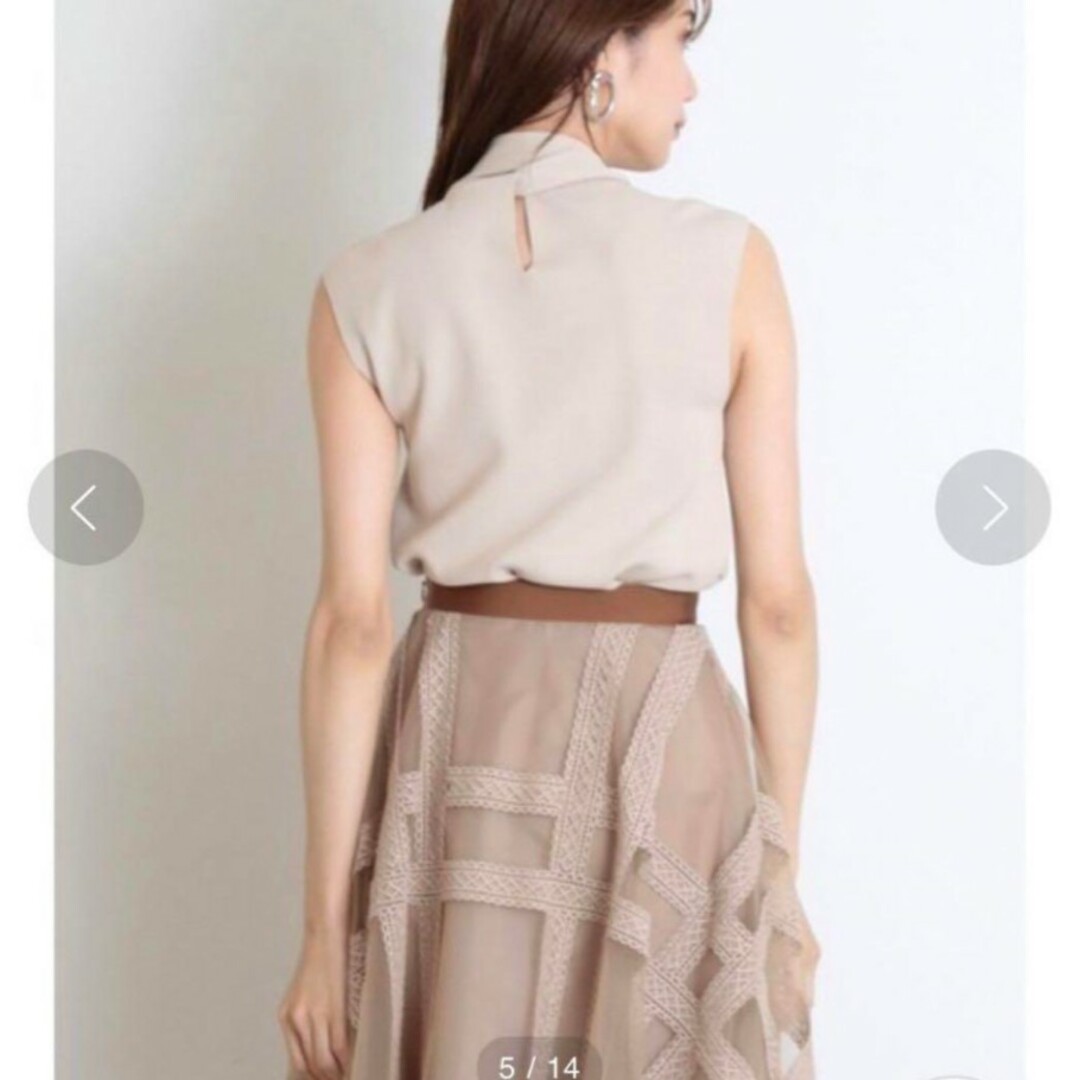Go to the previous product photo
The width and height of the screenshot is (1080, 1080).
point(86,508)
